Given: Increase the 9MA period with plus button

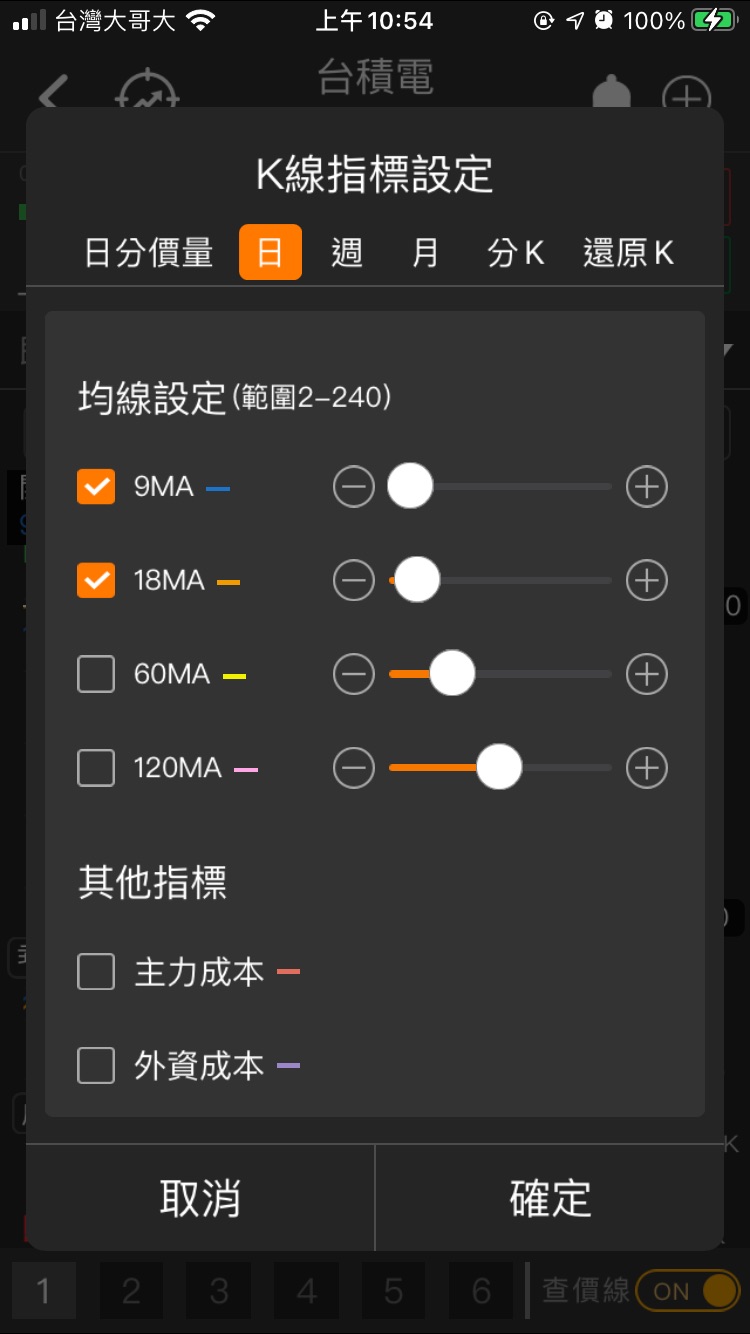Looking at the screenshot, I should click(x=647, y=487).
